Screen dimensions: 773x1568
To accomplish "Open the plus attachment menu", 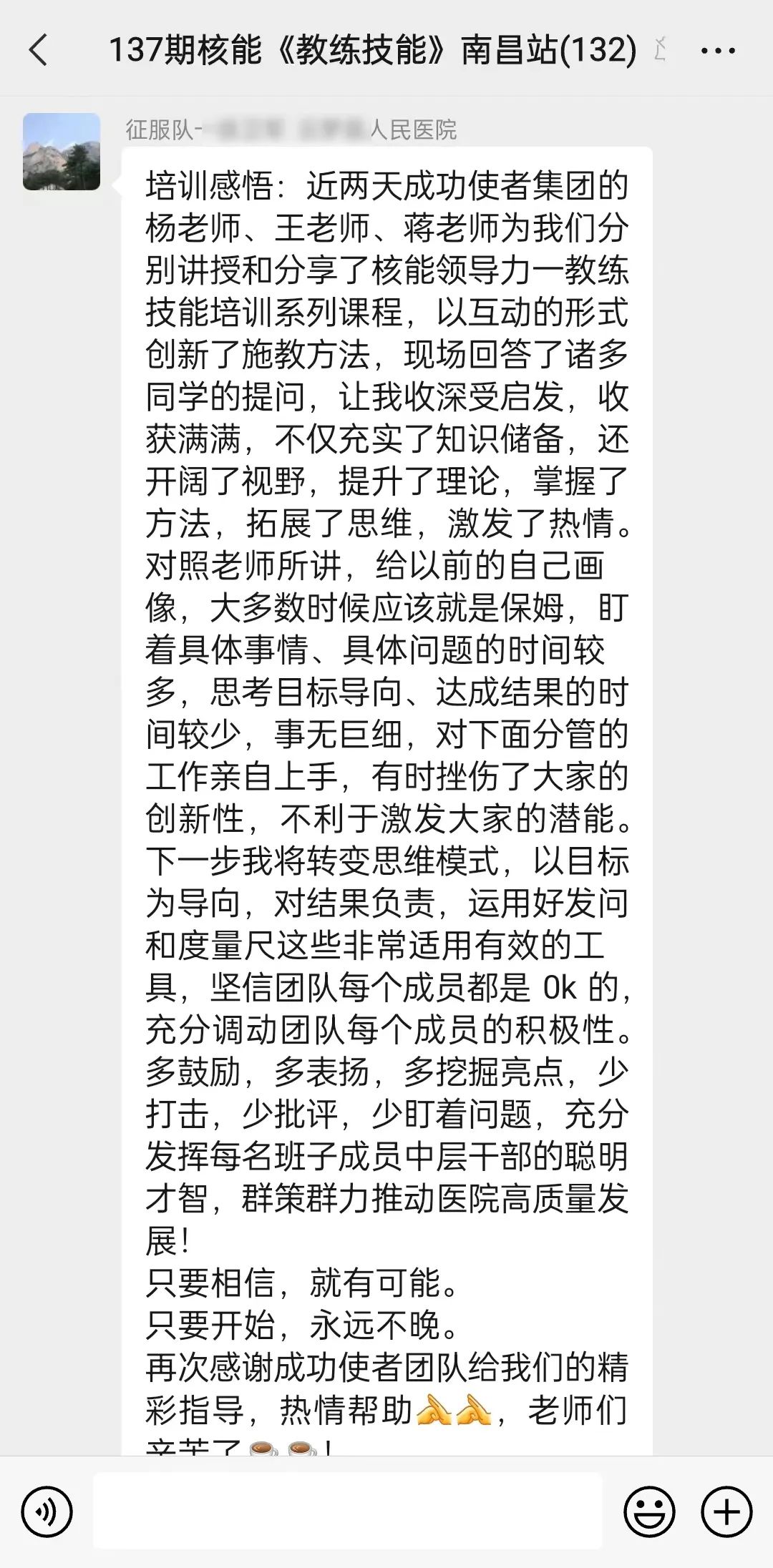I will pyautogui.click(x=726, y=1512).
